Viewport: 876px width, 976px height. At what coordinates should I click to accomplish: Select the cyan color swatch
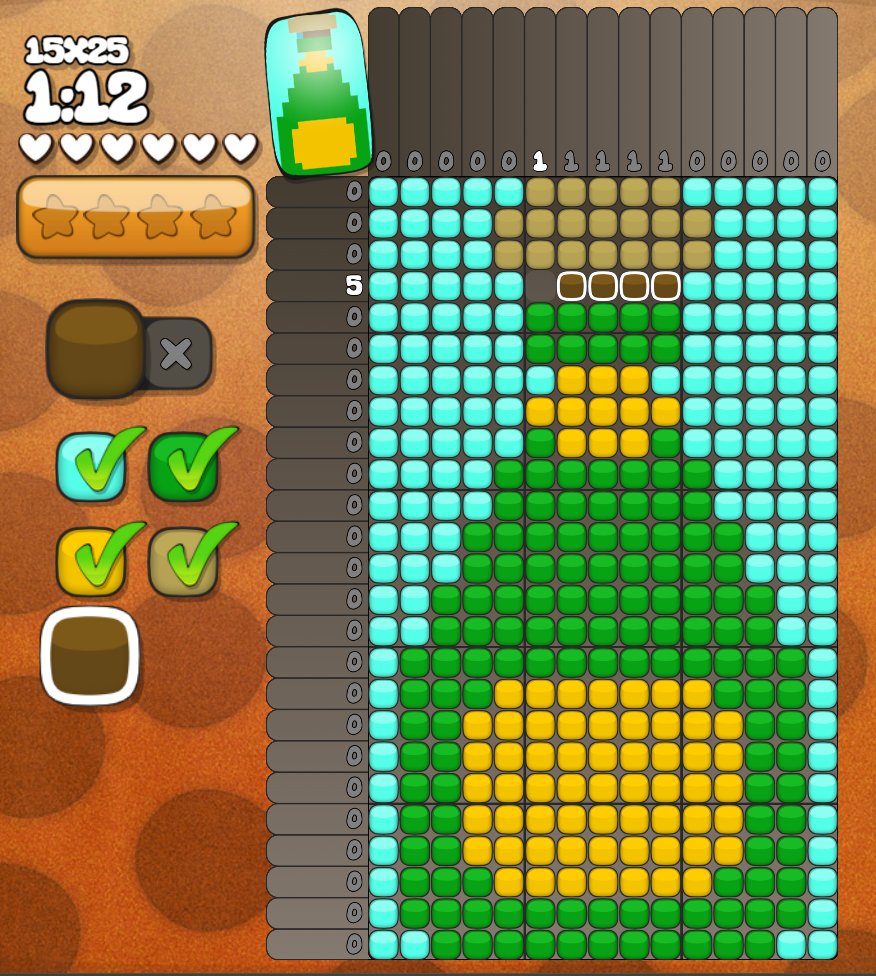pos(91,466)
